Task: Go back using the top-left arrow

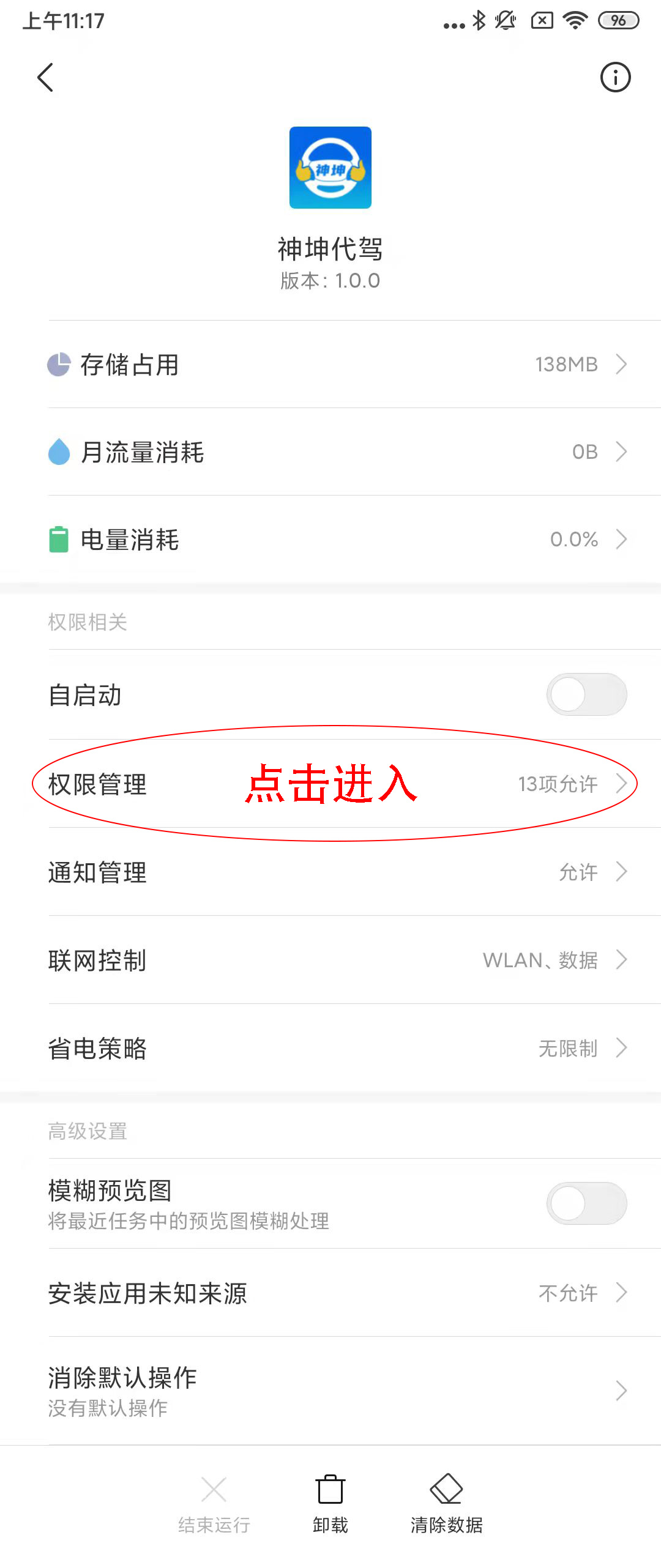Action: [46, 78]
